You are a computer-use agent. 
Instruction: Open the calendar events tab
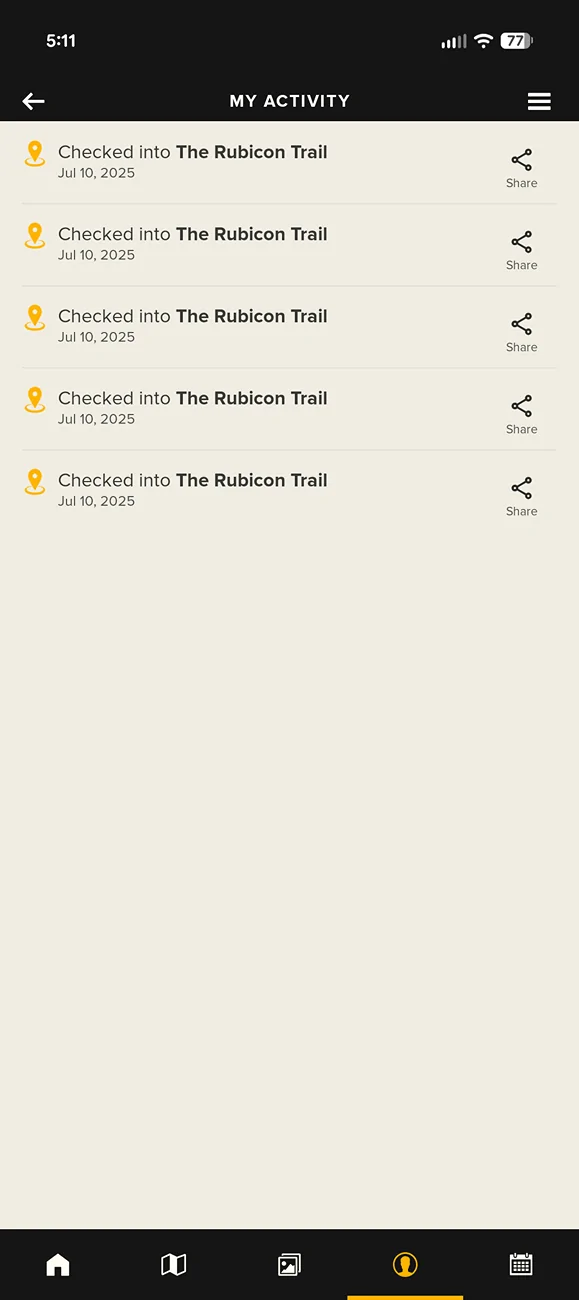521,1264
